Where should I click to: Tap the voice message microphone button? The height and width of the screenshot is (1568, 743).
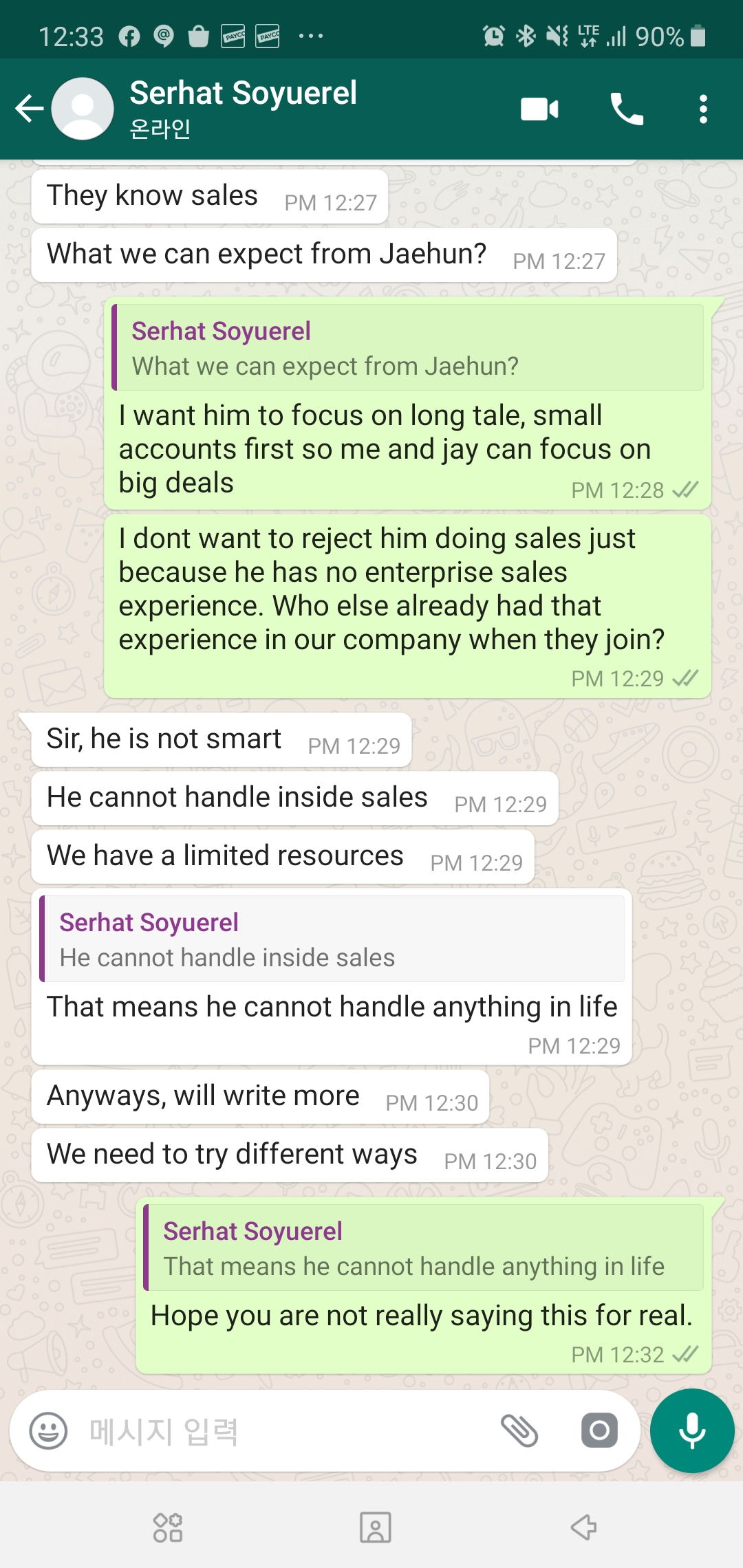(x=692, y=1431)
